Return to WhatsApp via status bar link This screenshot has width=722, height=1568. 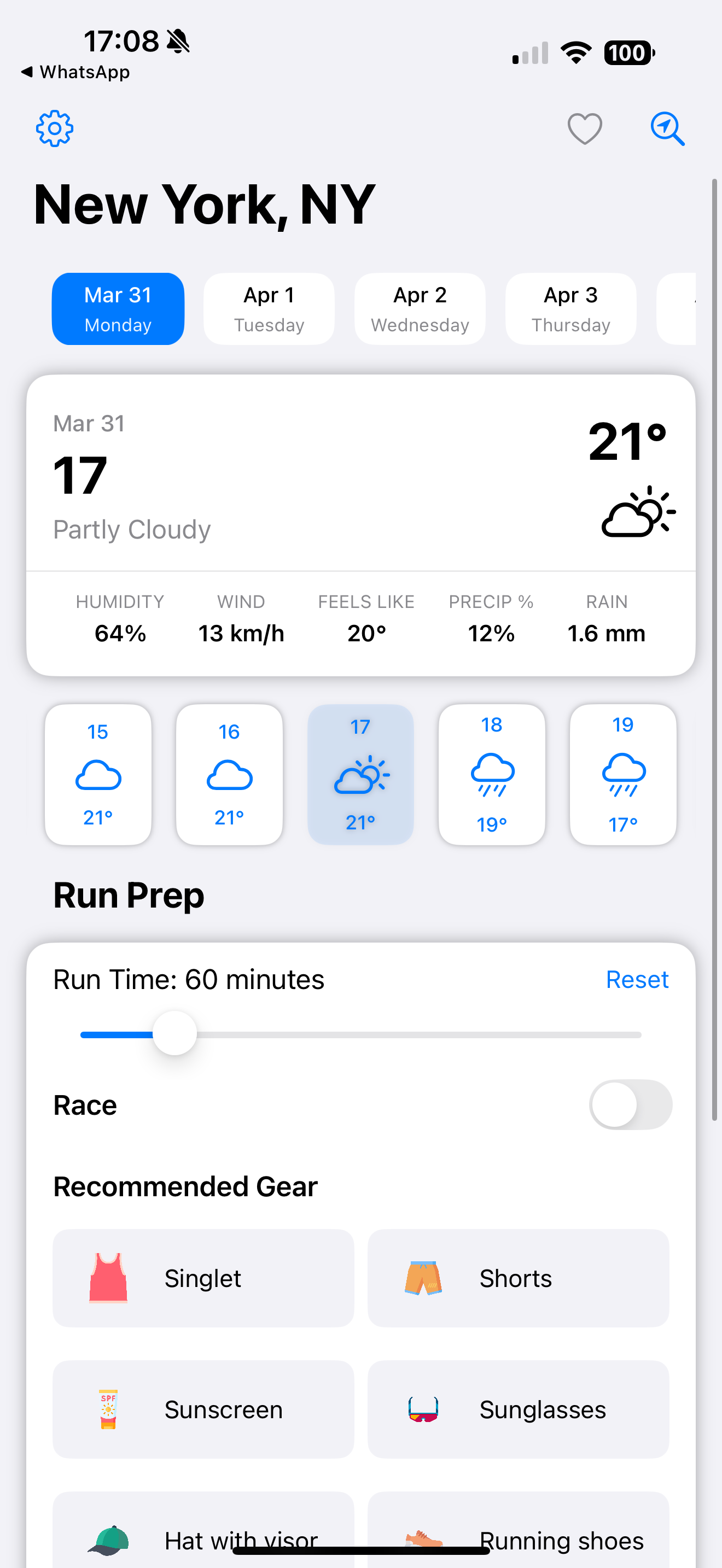click(76, 71)
